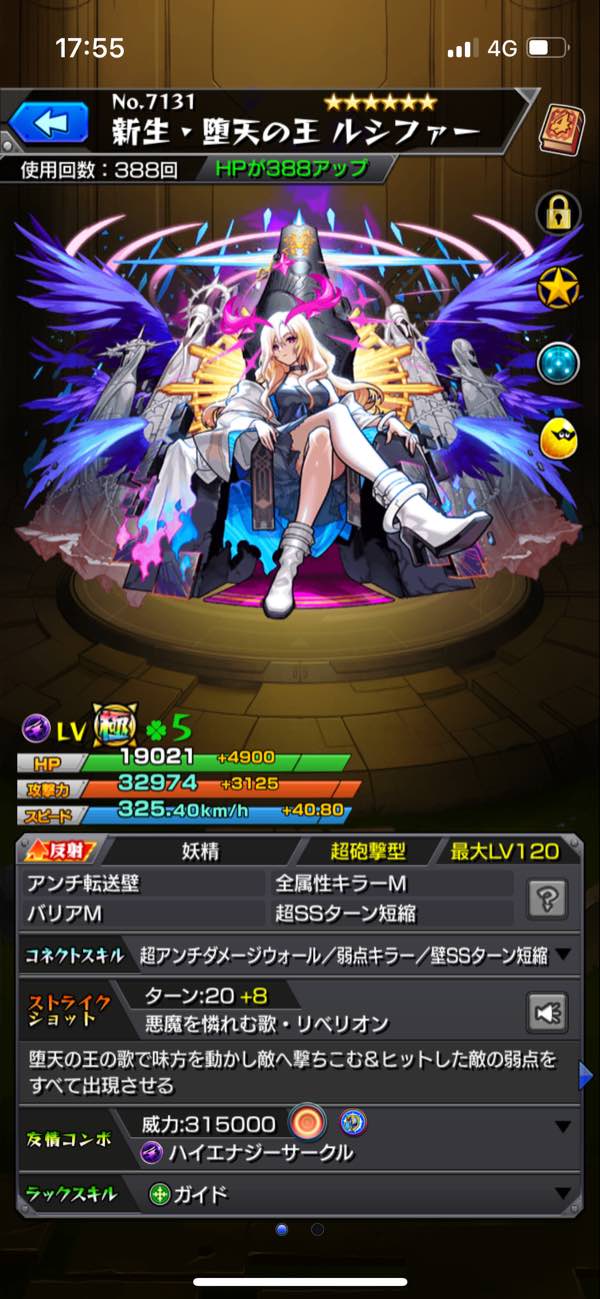Expand the 友情コンボ details

pyautogui.click(x=563, y=1127)
